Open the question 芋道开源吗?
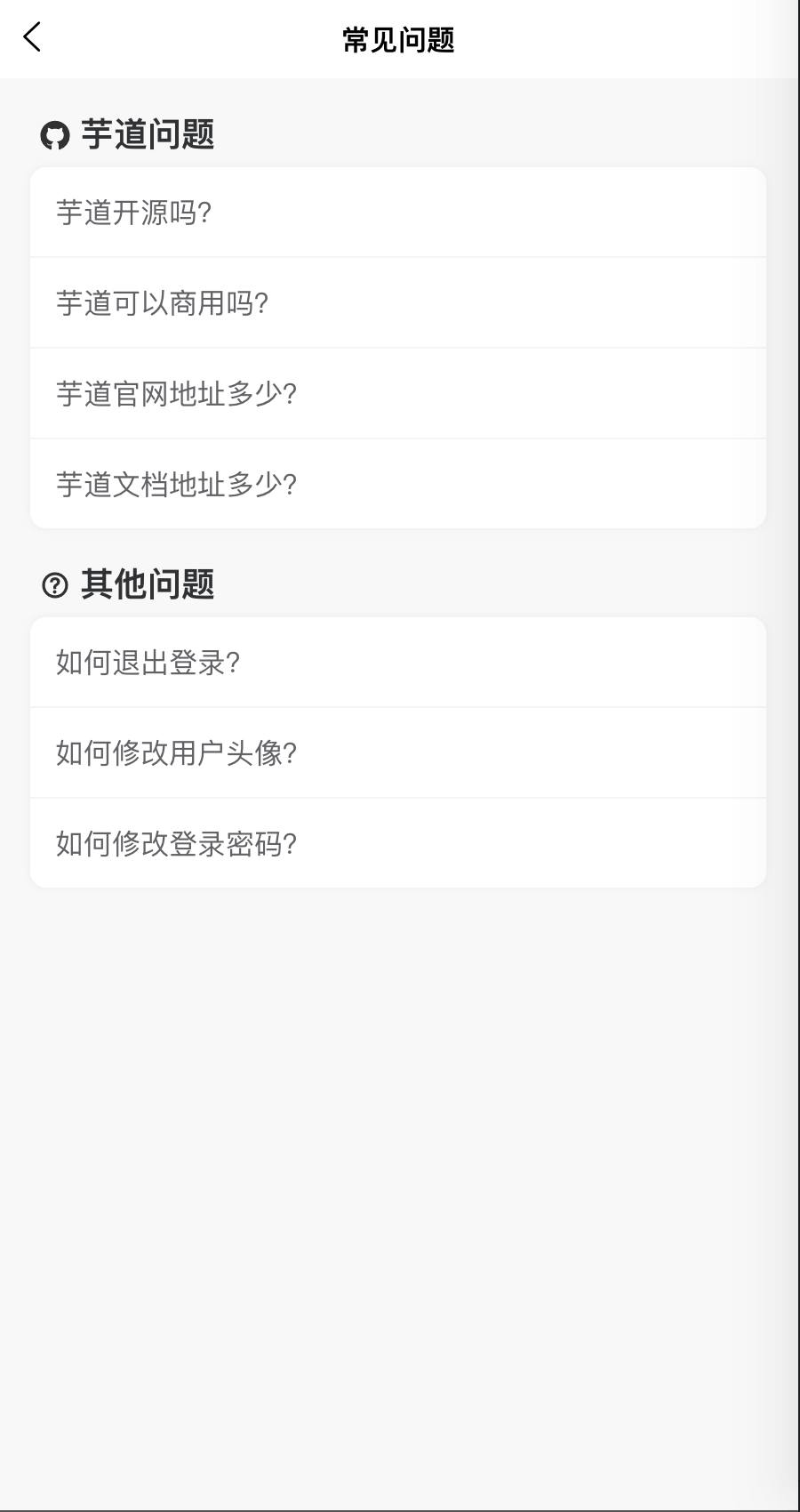The image size is (800, 1512). [x=133, y=213]
